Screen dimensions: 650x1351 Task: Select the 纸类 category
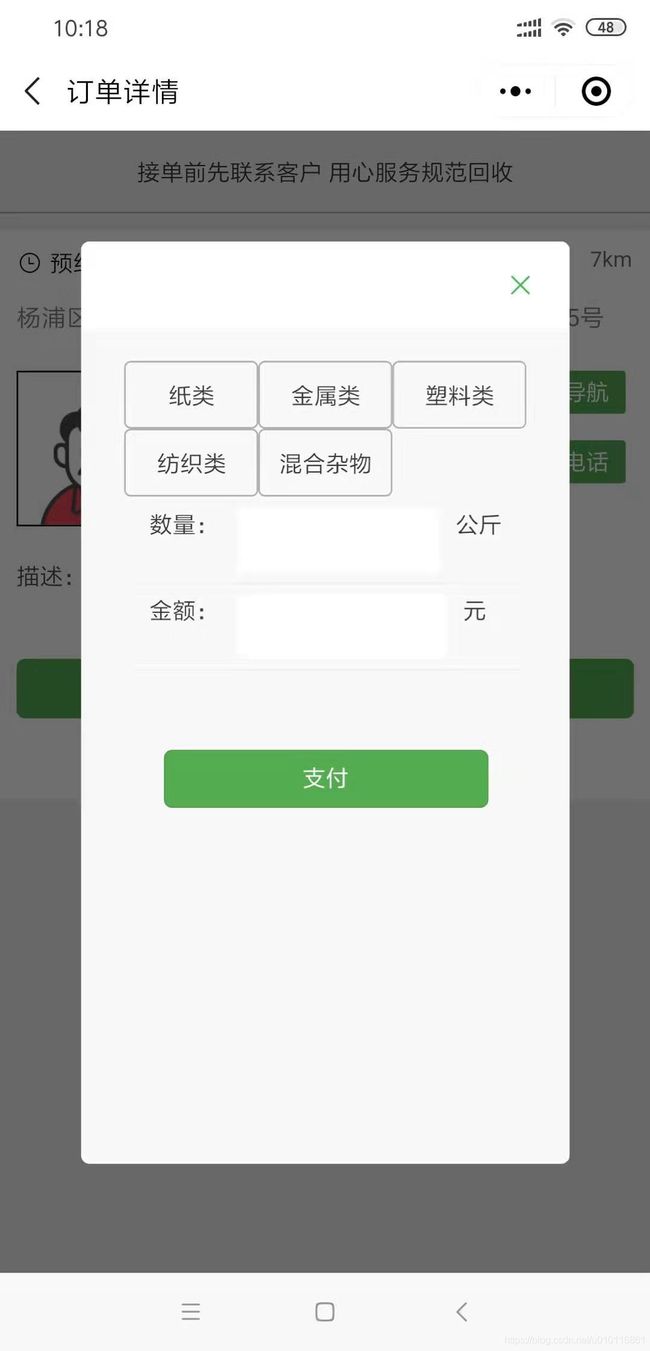(x=191, y=395)
